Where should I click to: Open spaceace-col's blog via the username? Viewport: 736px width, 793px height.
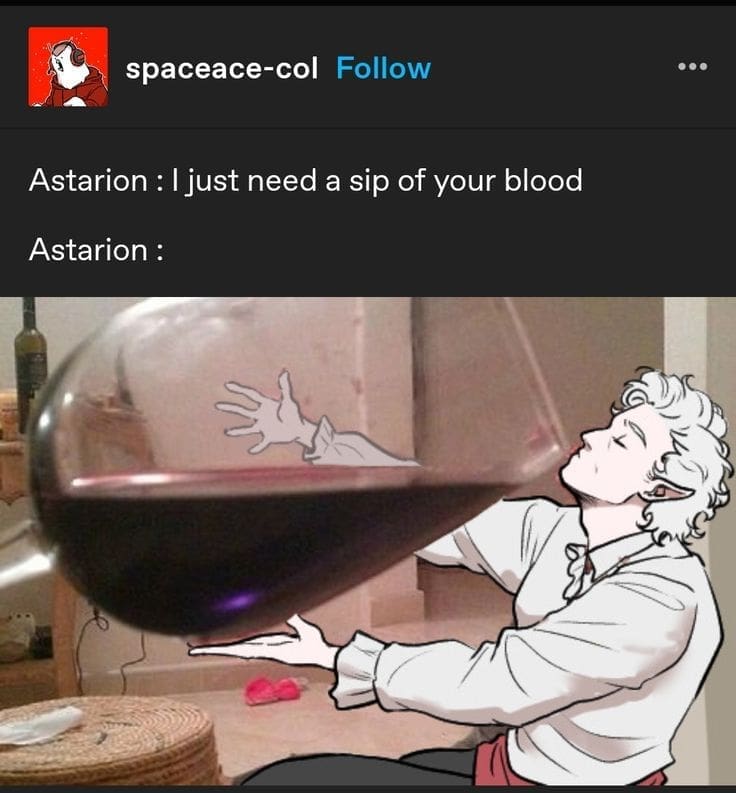(222, 68)
